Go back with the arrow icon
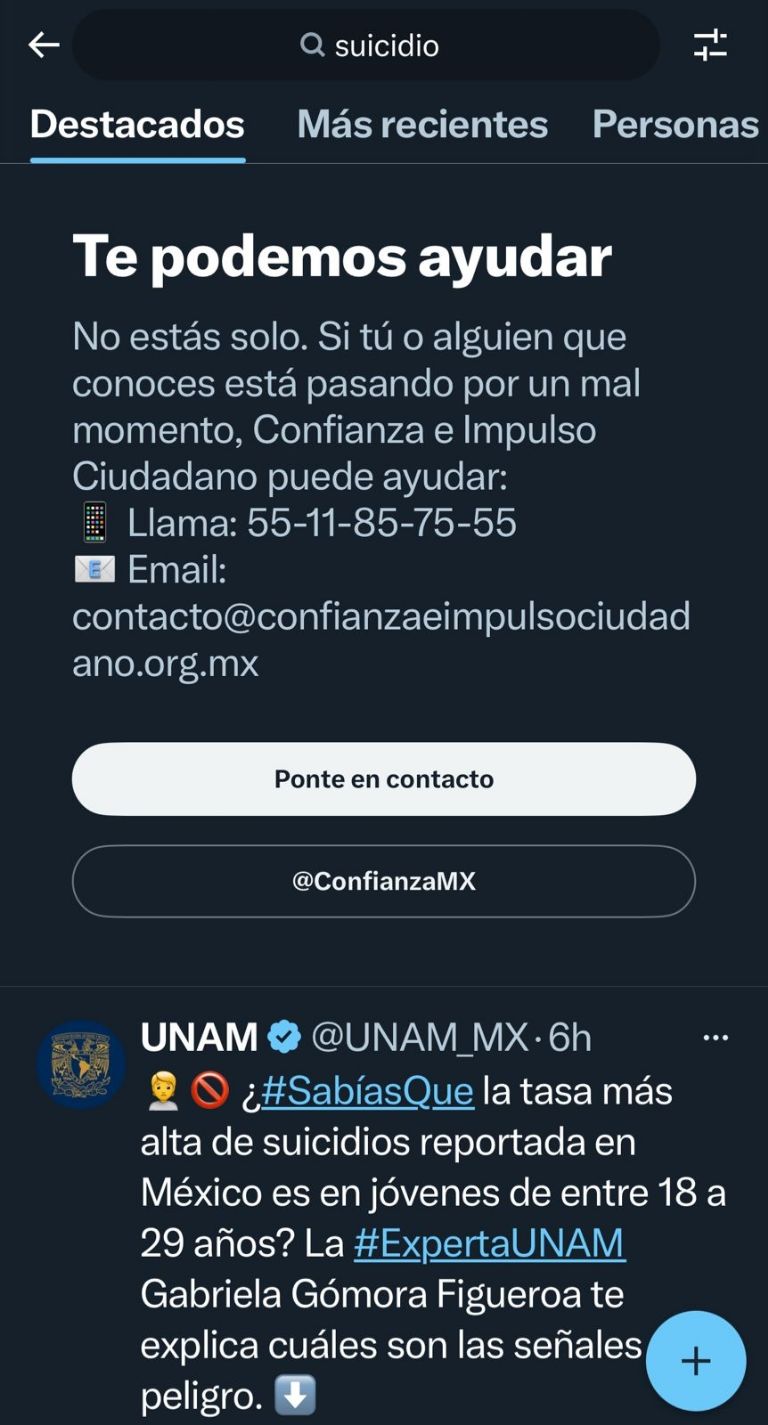This screenshot has width=768, height=1425. [43, 45]
